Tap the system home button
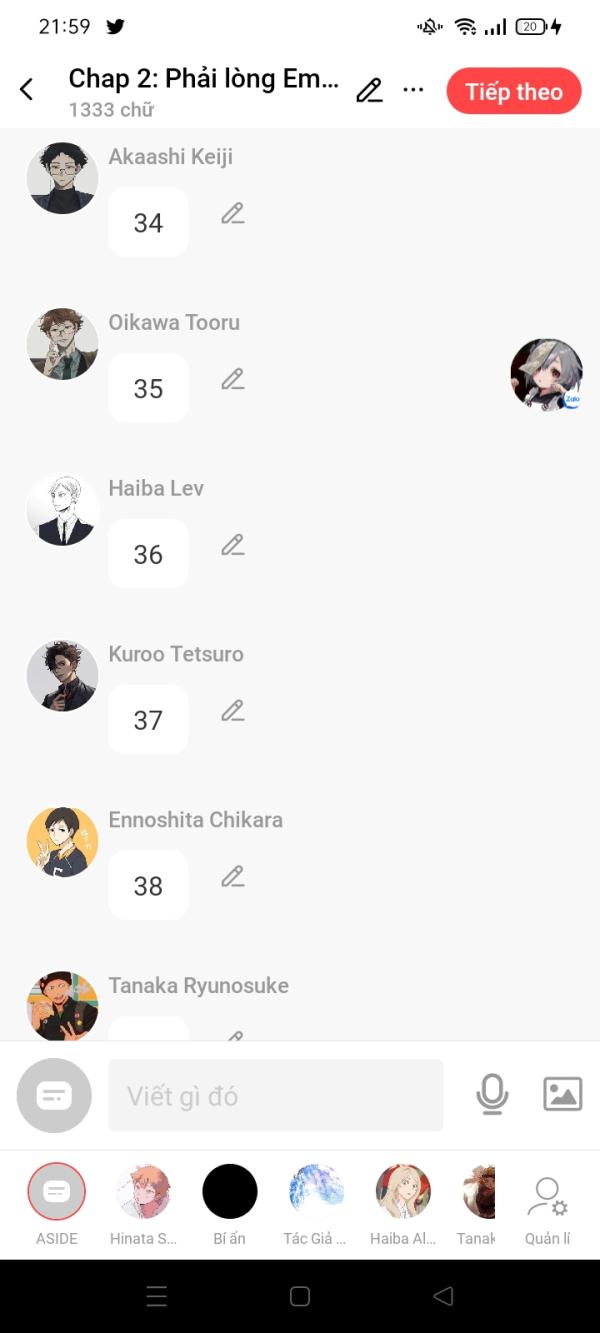Screen dimensions: 600x1333 tap(300, 1297)
